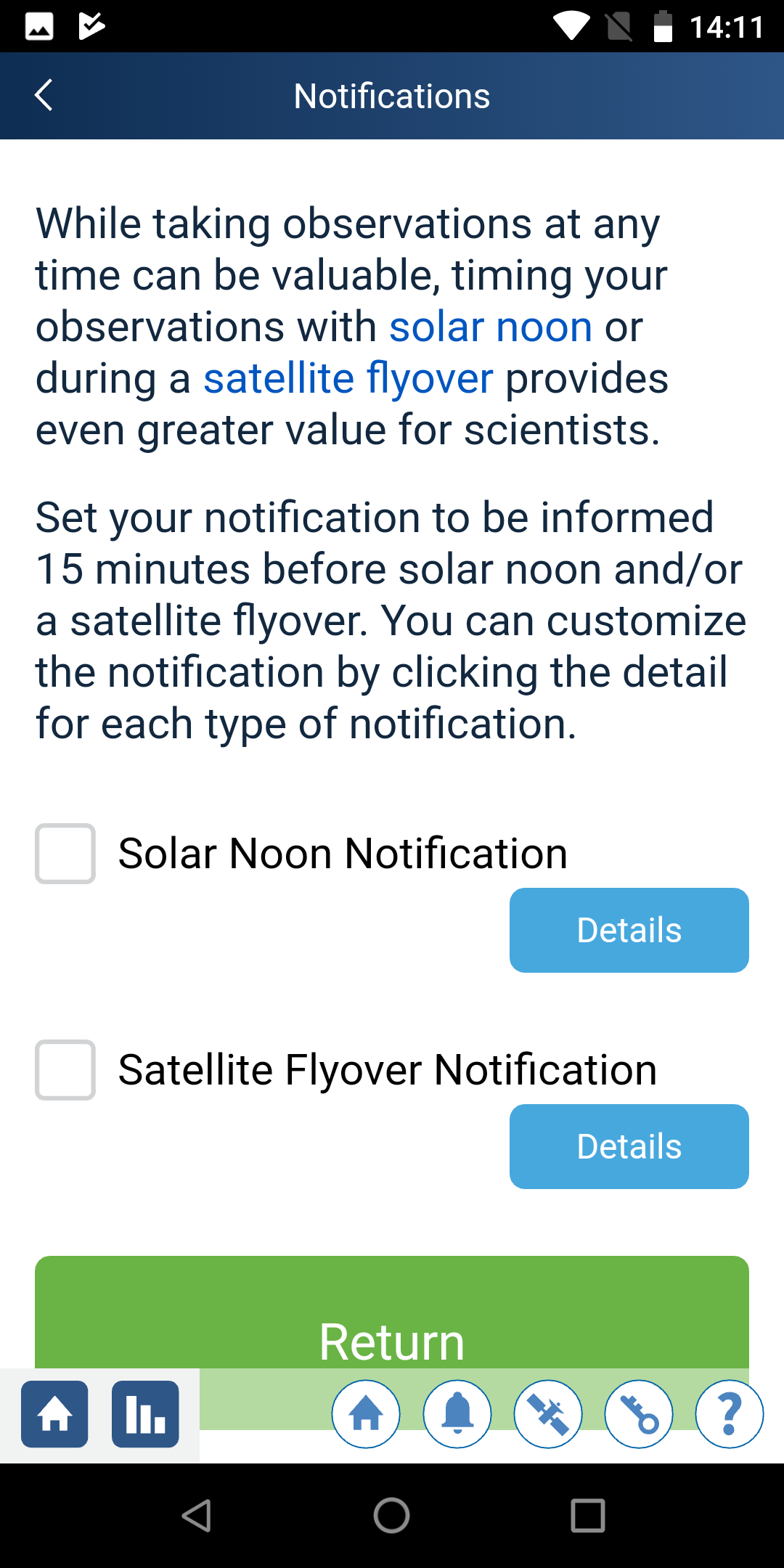The height and width of the screenshot is (1568, 784).
Task: Open Details for Satellite Flyover Notification
Action: coord(629,1146)
